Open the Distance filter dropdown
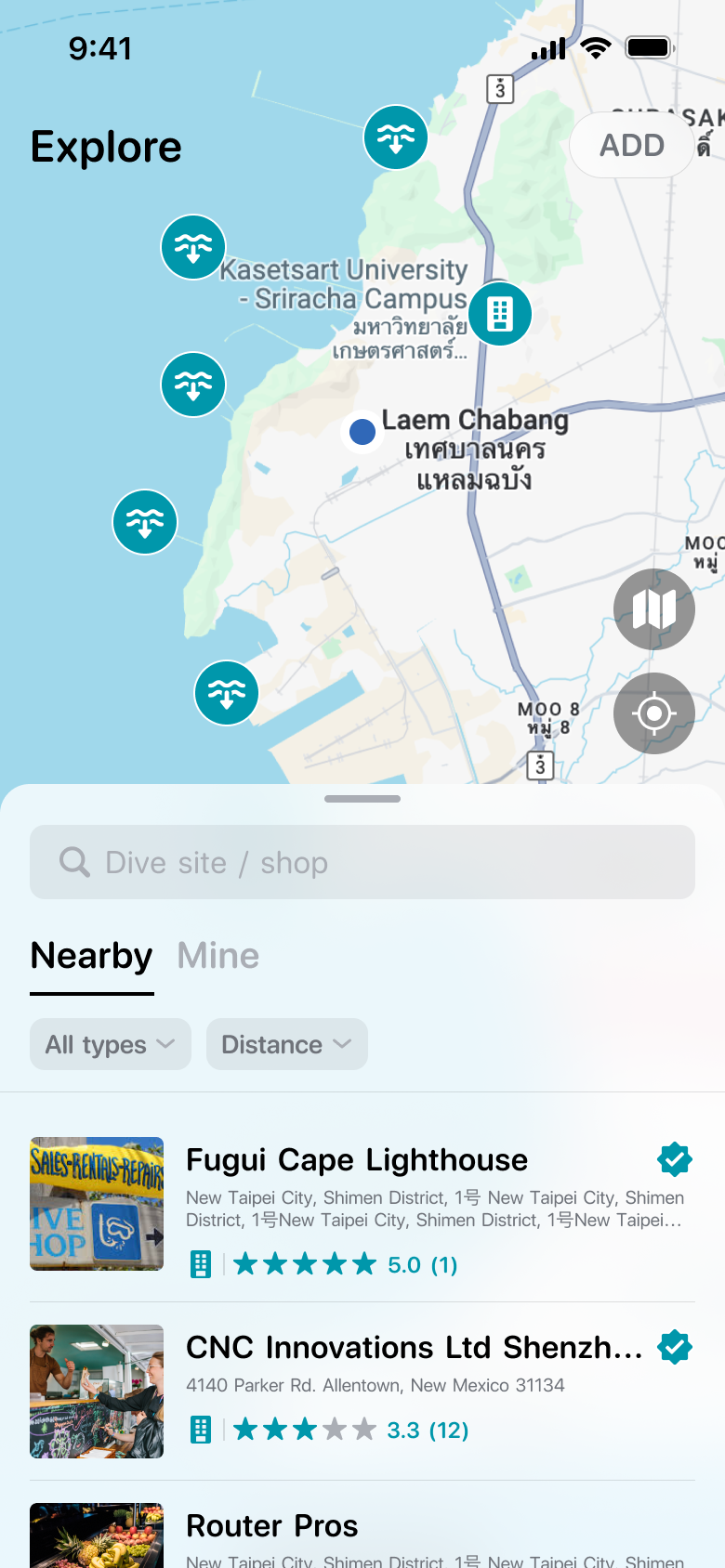This screenshot has height=1568, width=725. point(286,1044)
